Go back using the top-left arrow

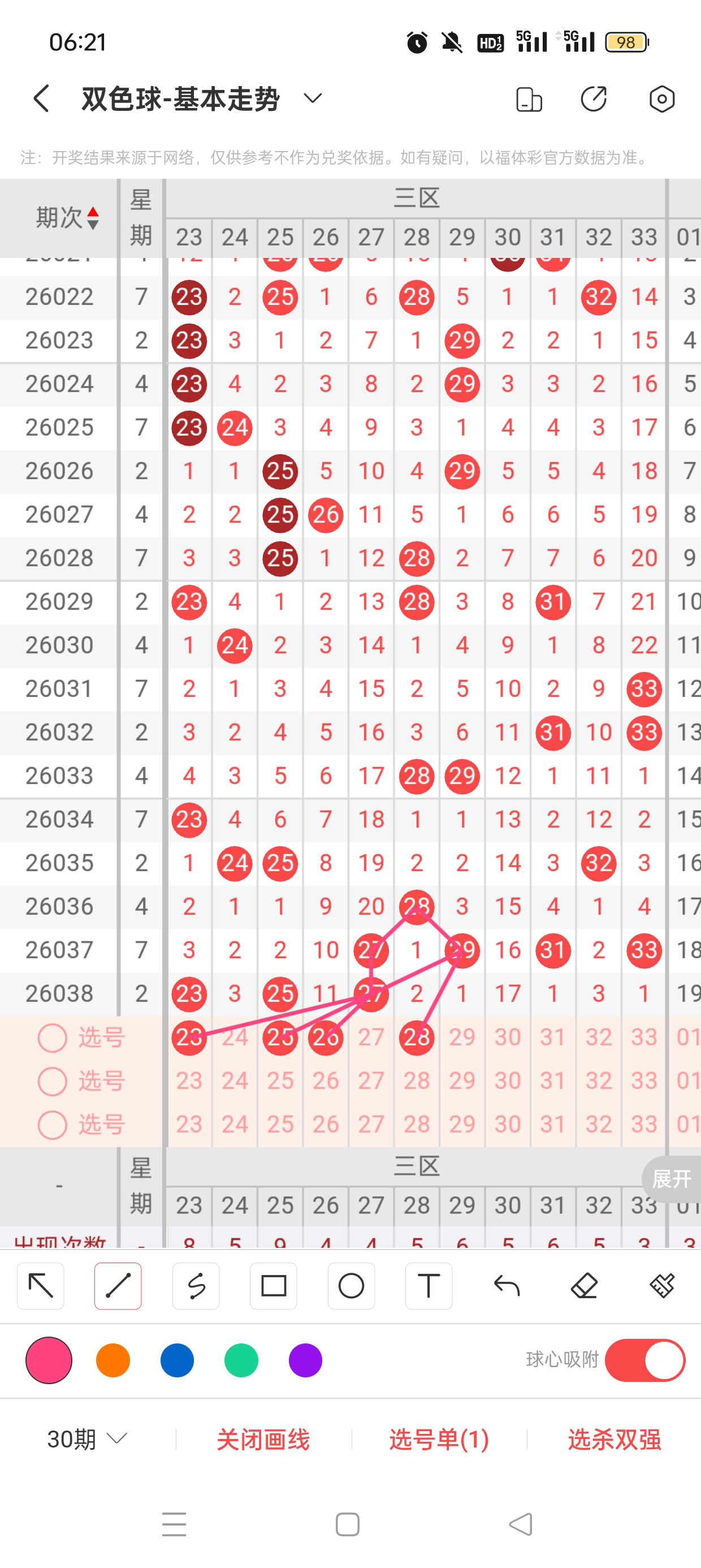pyautogui.click(x=41, y=98)
